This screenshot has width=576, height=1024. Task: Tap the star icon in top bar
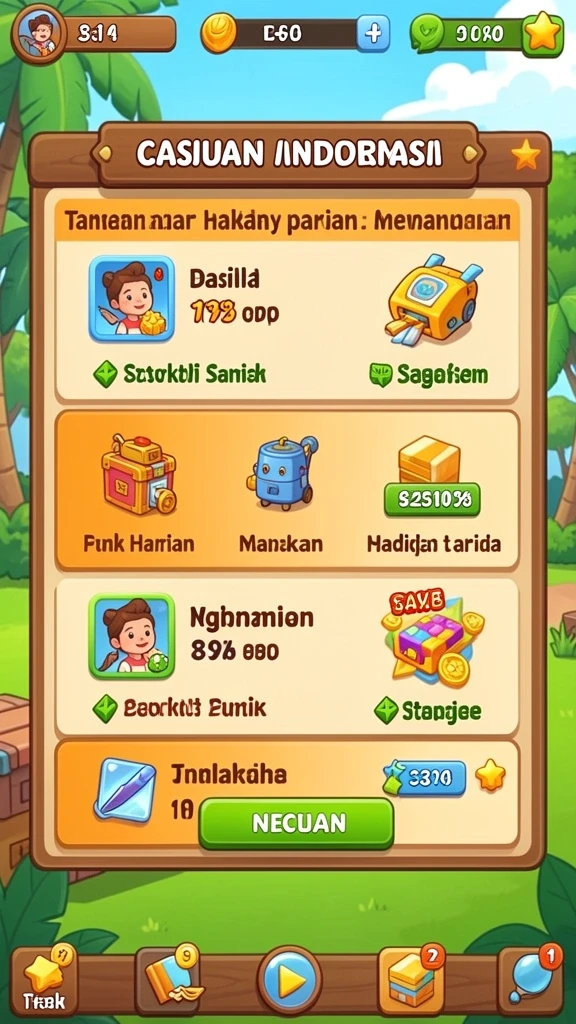point(543,34)
